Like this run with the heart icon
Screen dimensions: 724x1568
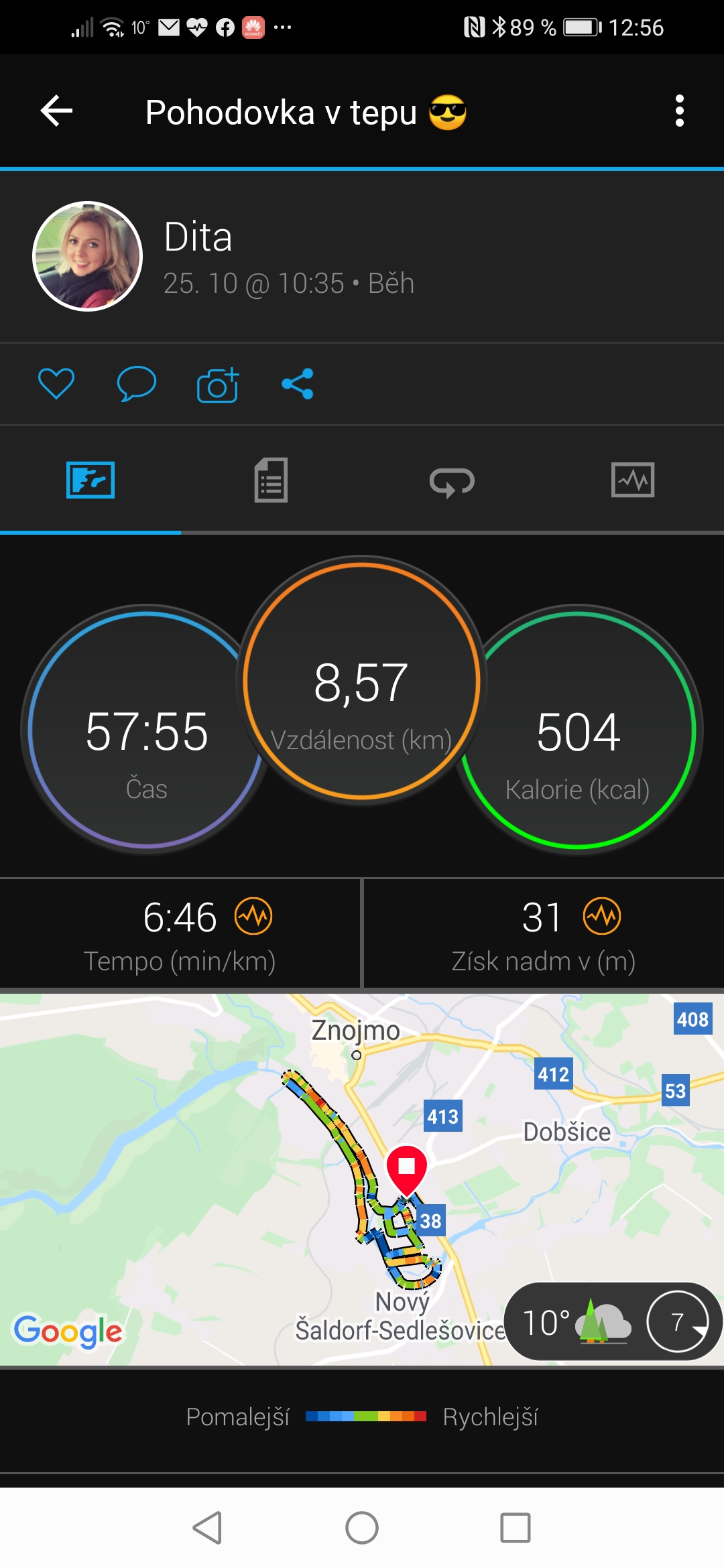coord(56,384)
